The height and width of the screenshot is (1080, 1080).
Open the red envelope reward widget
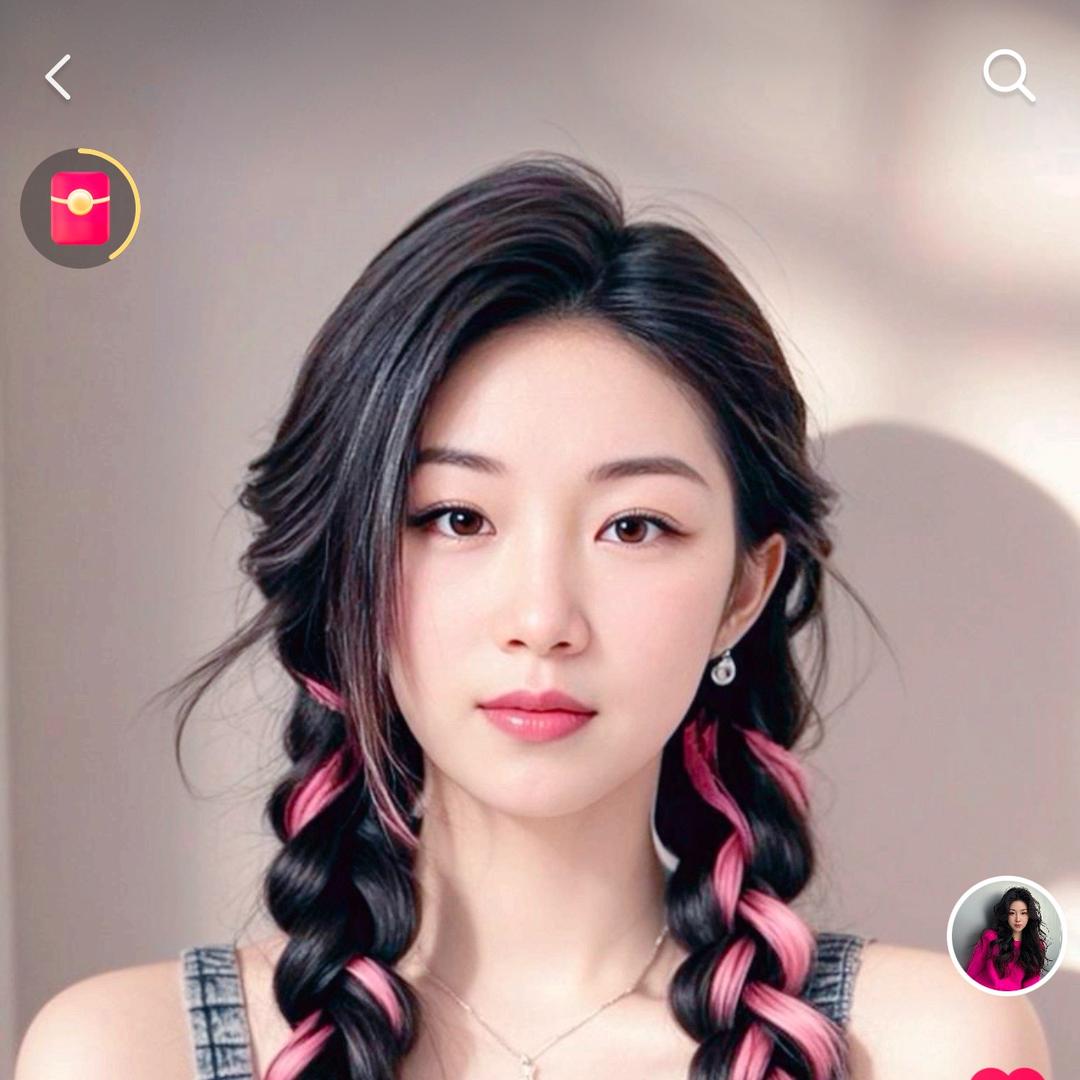click(80, 208)
